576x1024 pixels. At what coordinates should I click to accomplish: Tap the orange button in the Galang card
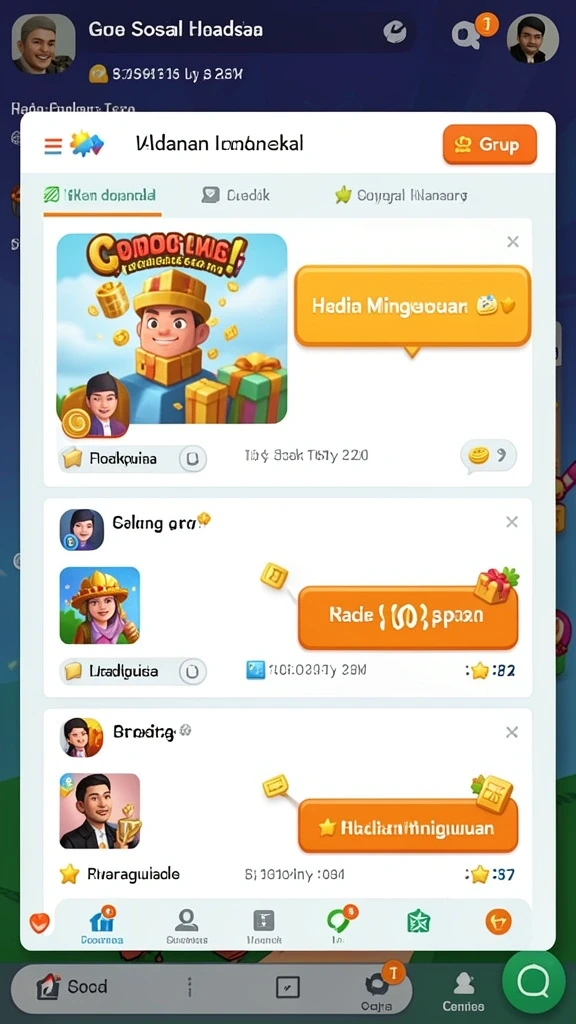[x=408, y=616]
